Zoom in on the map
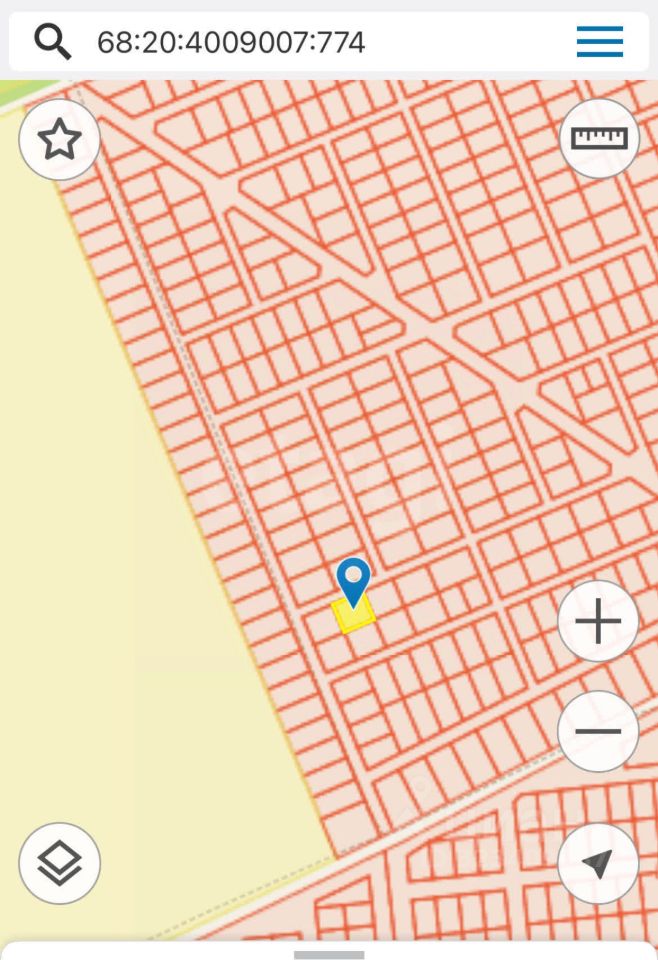The height and width of the screenshot is (960, 658). pos(598,622)
